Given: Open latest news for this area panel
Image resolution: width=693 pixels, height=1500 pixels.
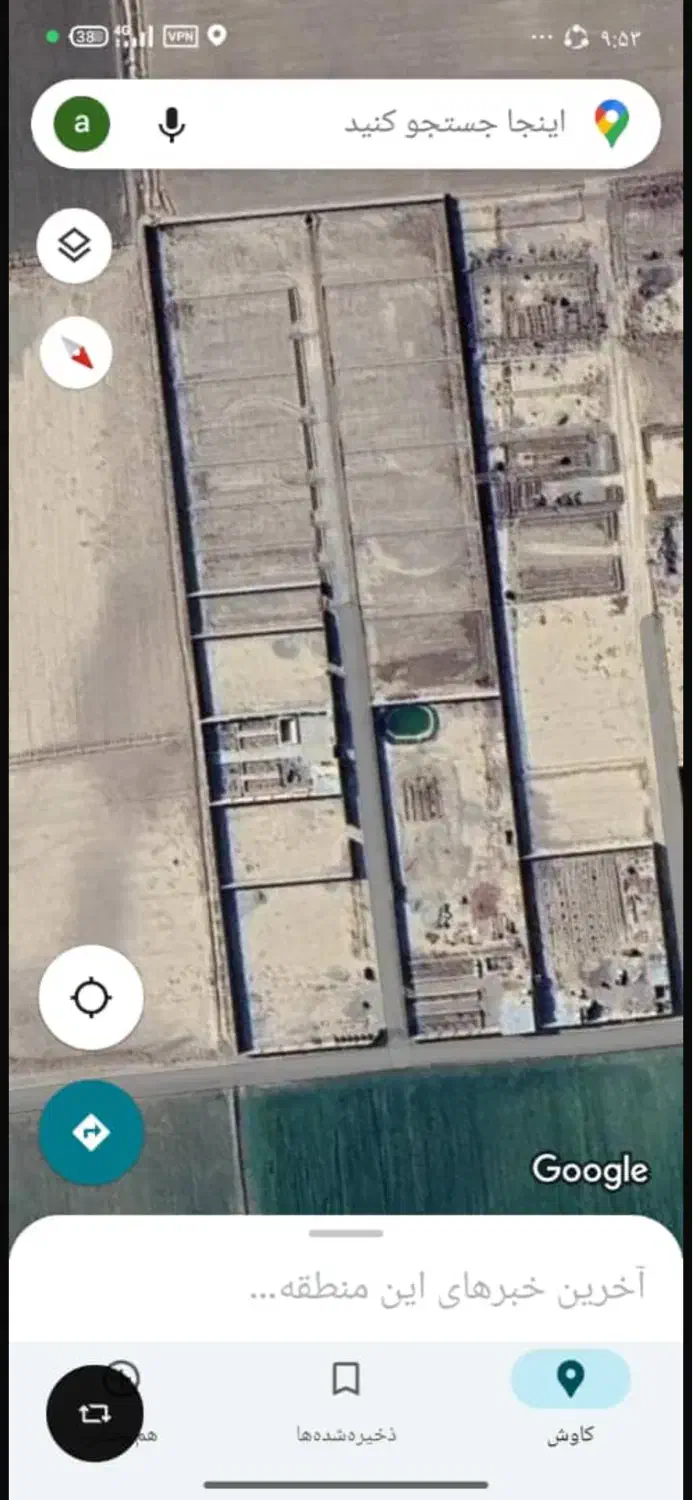Looking at the screenshot, I should [x=447, y=1288].
